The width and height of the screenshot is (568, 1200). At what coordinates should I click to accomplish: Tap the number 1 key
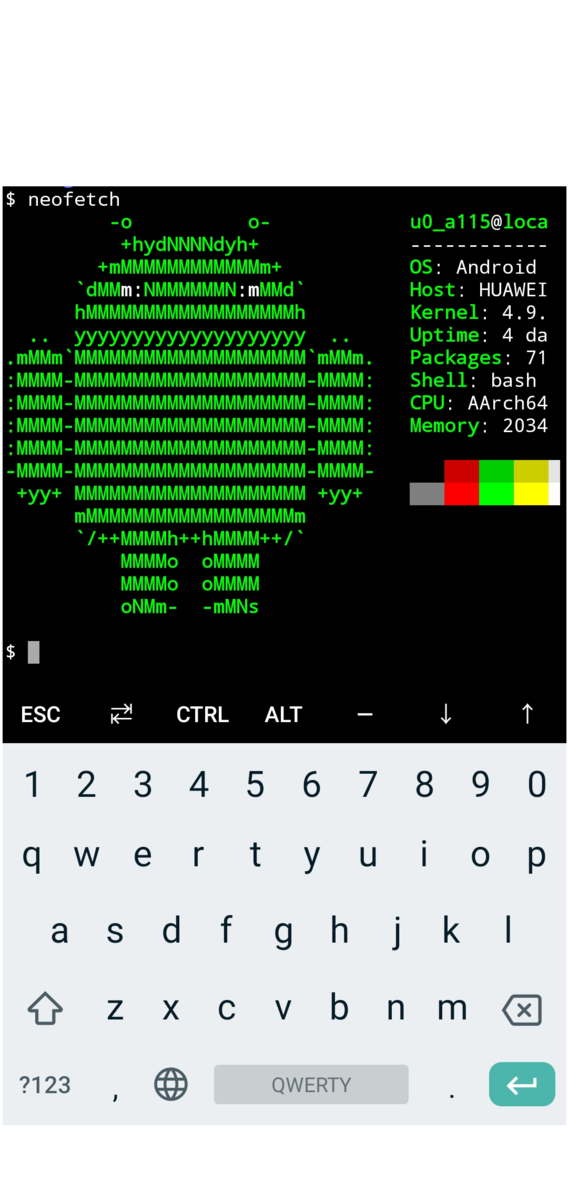[32, 785]
